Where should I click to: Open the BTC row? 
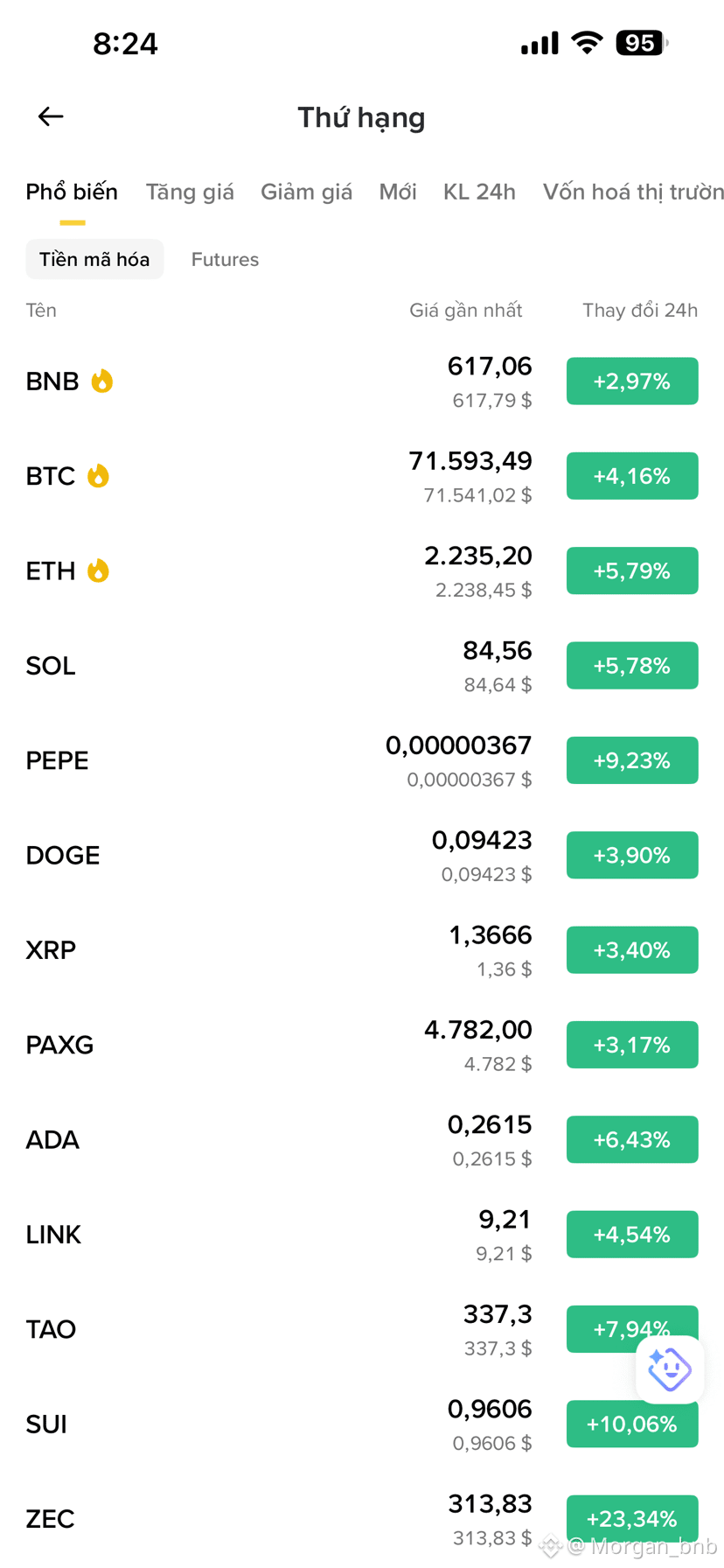point(362,476)
